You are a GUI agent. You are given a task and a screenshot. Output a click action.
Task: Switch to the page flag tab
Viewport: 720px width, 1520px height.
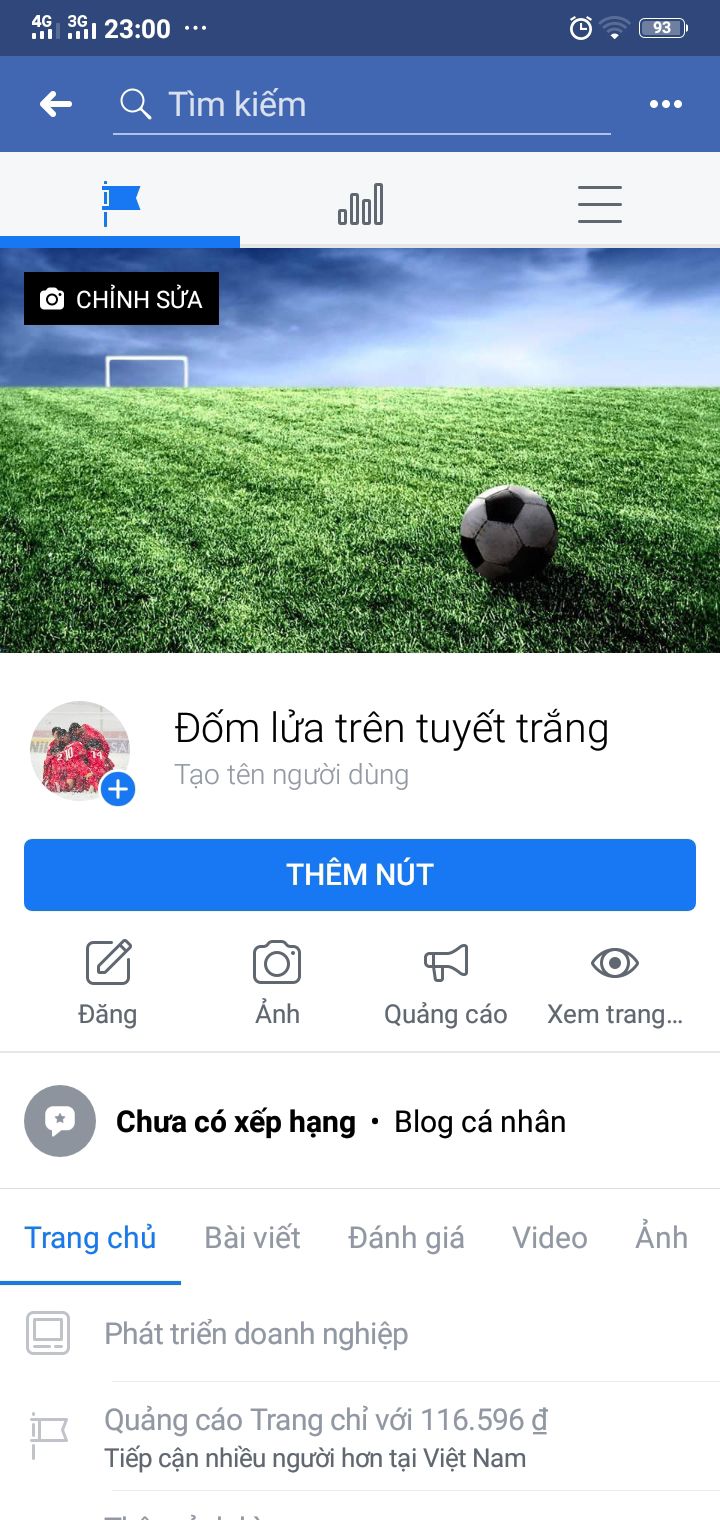[120, 203]
